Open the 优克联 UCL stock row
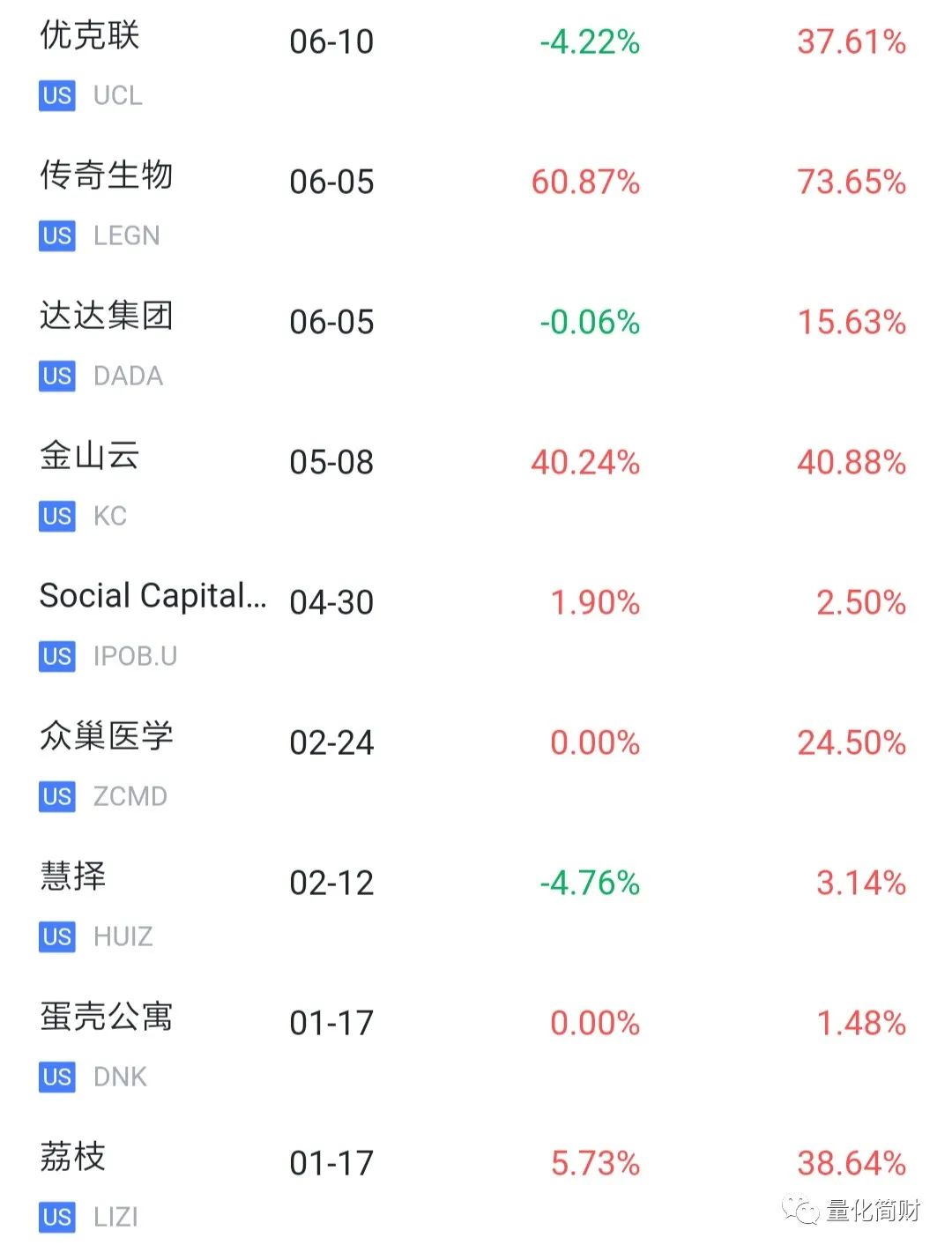The image size is (952, 1253). click(90, 37)
